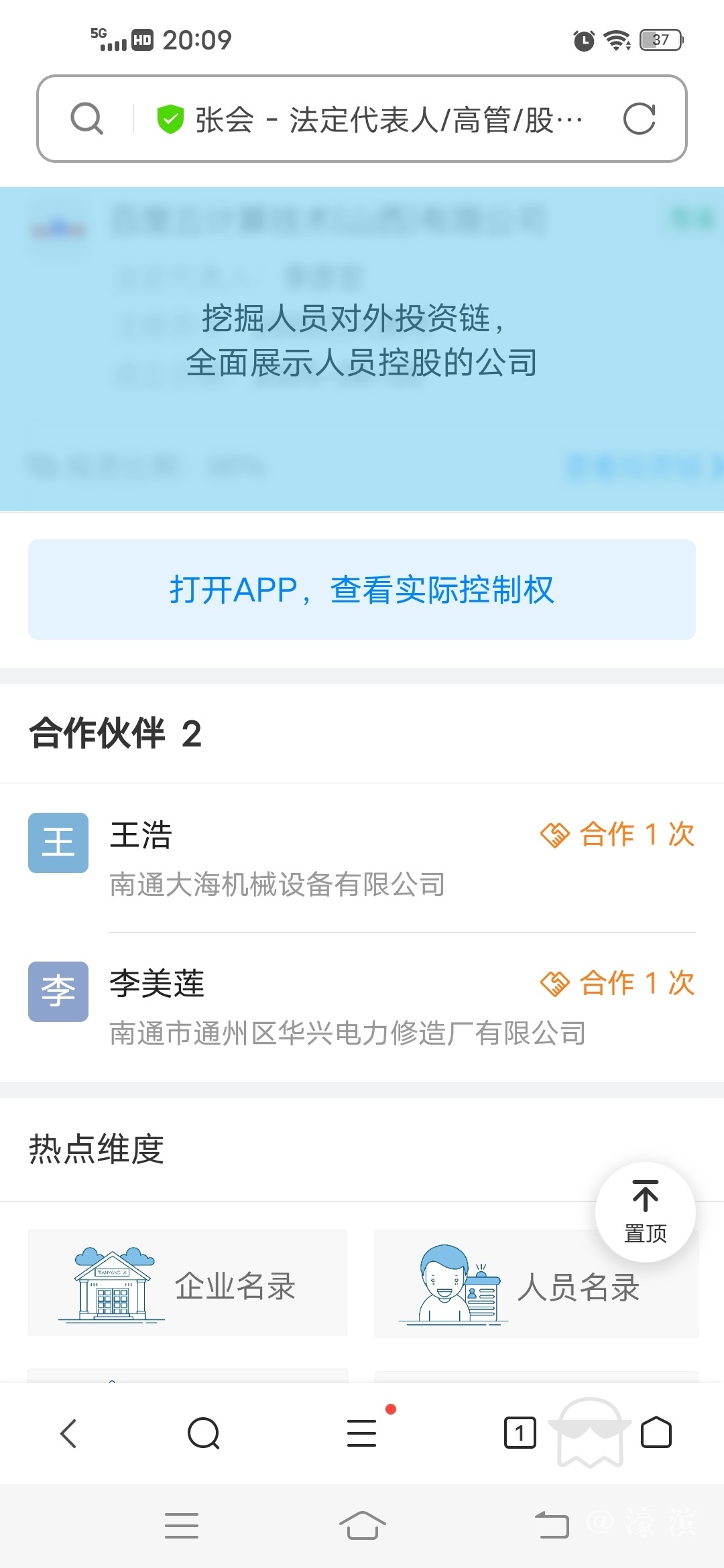Screen dimensions: 724x1568
Task: Open partner 王浩's profile row
Action: 362,858
